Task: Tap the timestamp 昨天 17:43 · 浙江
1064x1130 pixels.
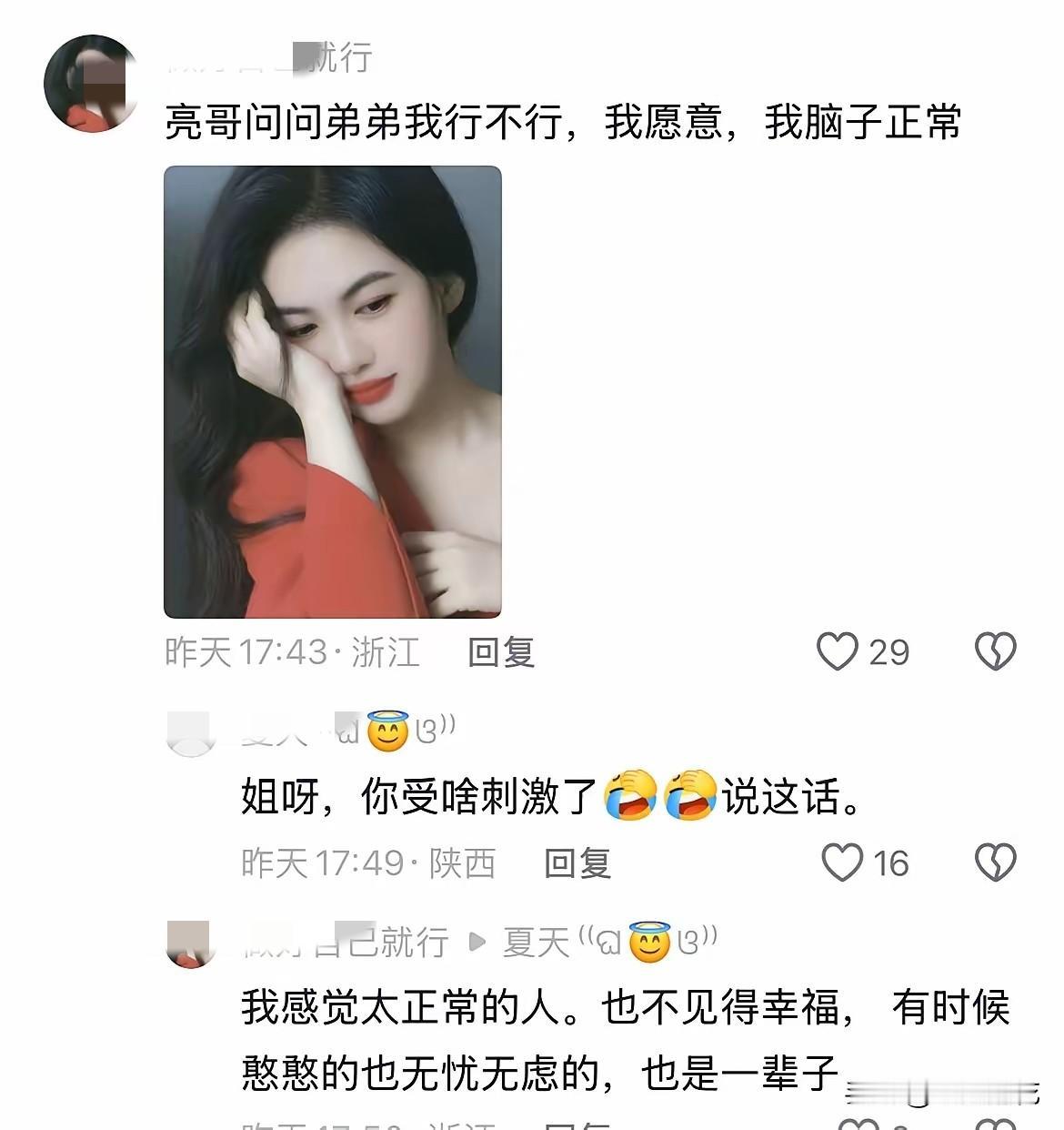Action: [291, 651]
